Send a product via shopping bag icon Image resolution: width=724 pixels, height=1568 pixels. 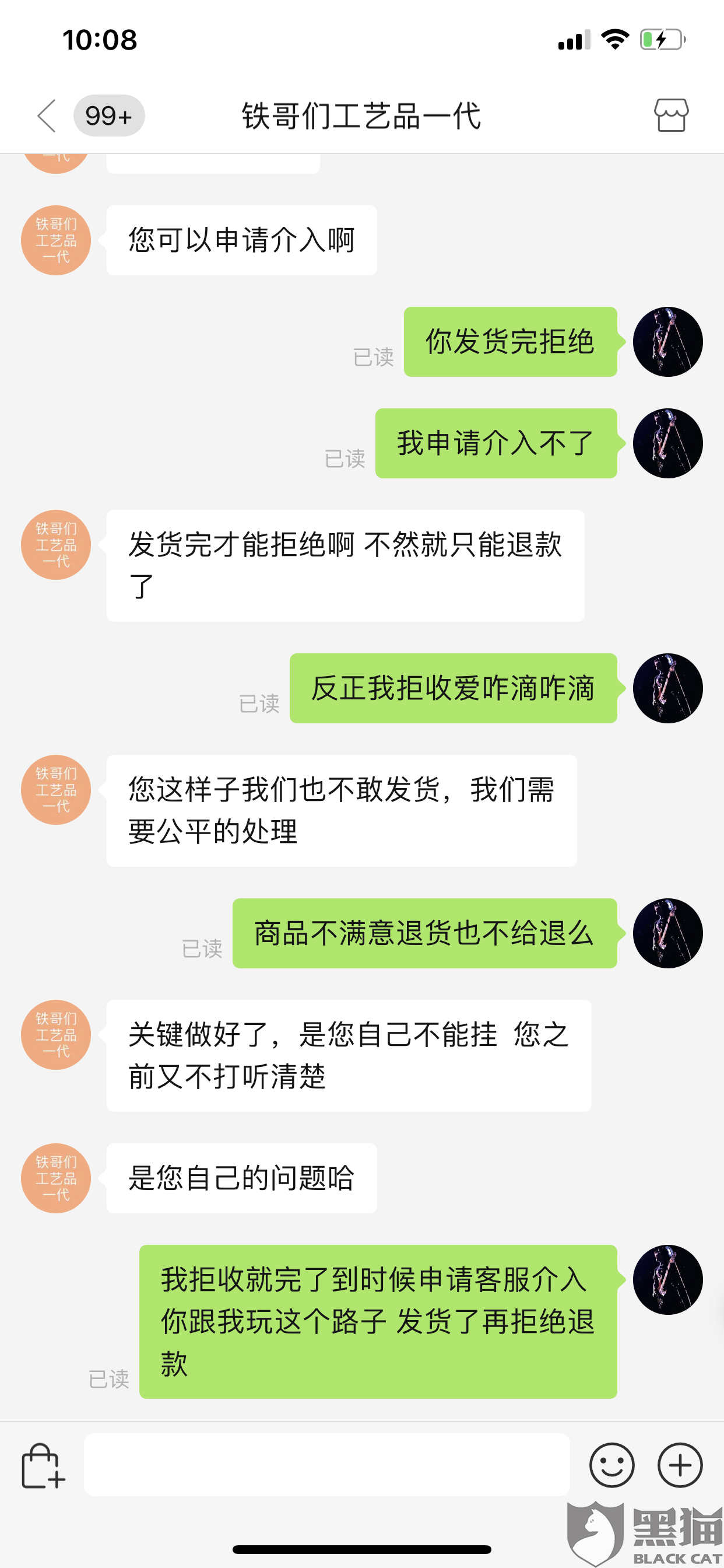click(x=43, y=1466)
